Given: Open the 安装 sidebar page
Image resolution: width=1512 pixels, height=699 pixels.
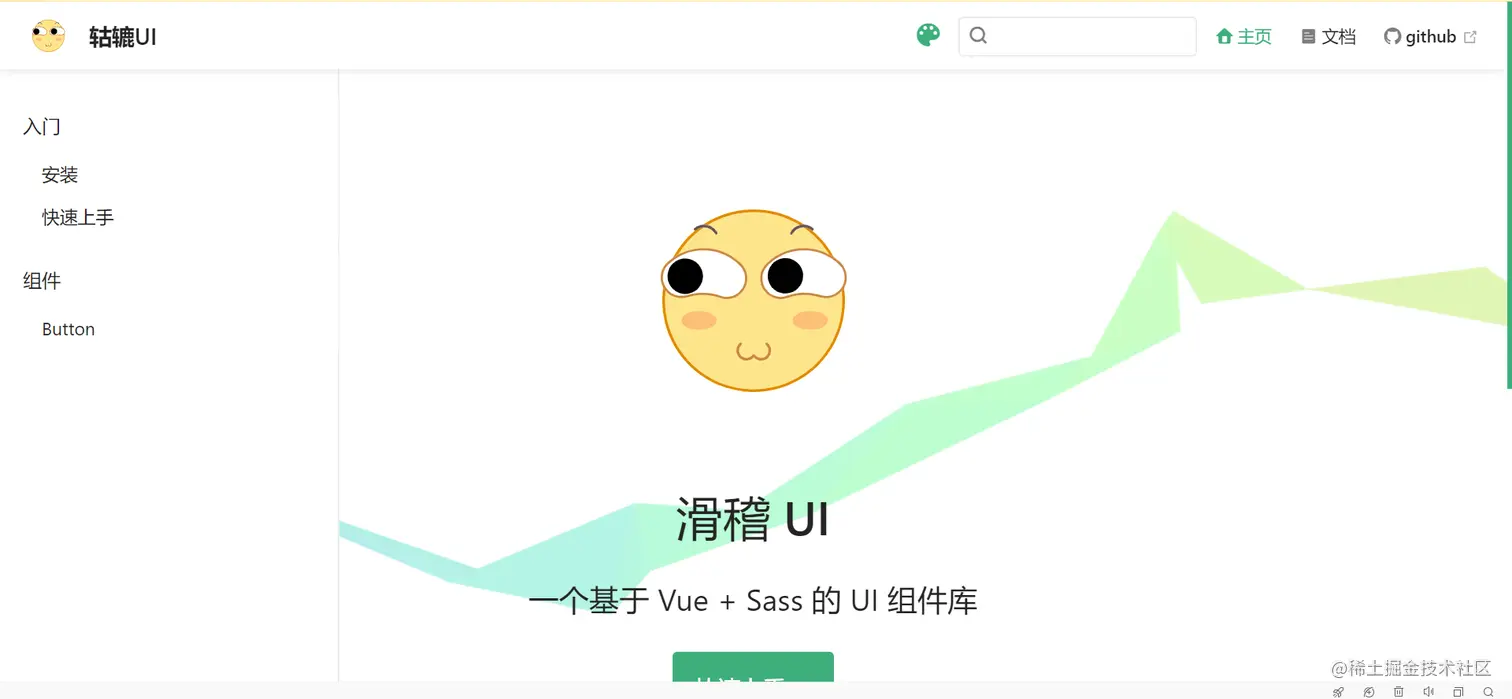Looking at the screenshot, I should 60,175.
